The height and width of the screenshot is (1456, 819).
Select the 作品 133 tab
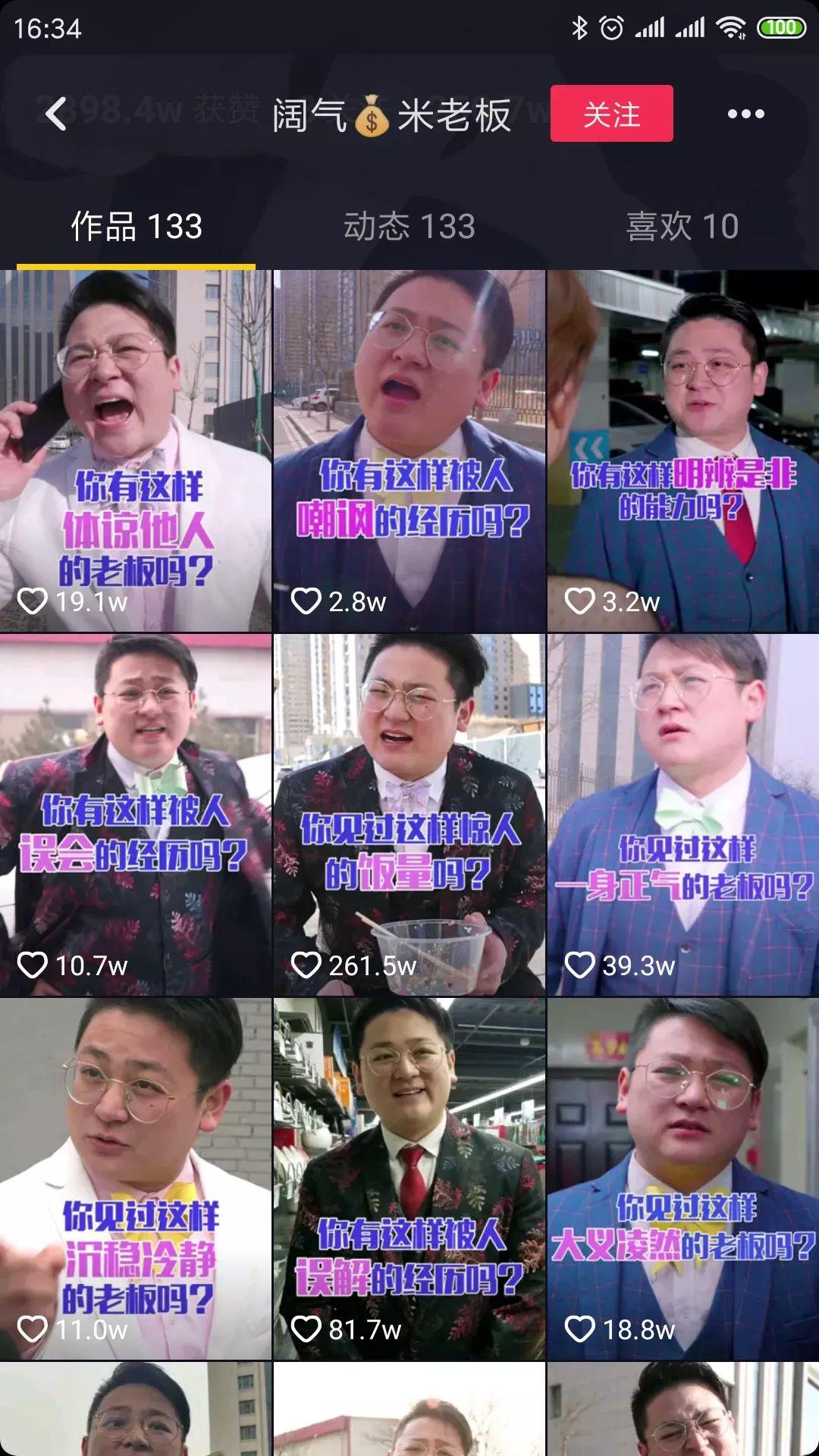click(136, 227)
